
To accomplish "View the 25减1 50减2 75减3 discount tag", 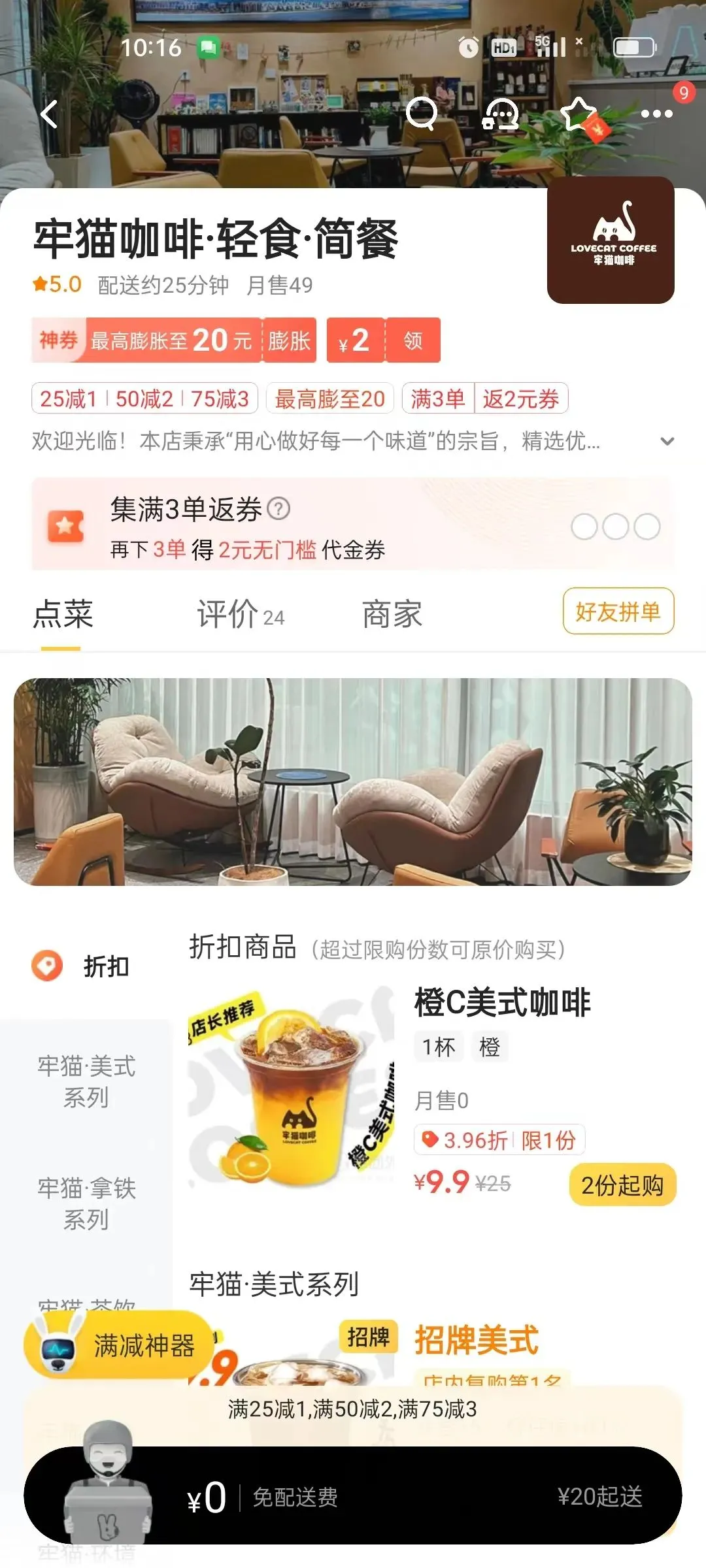I will tap(144, 399).
